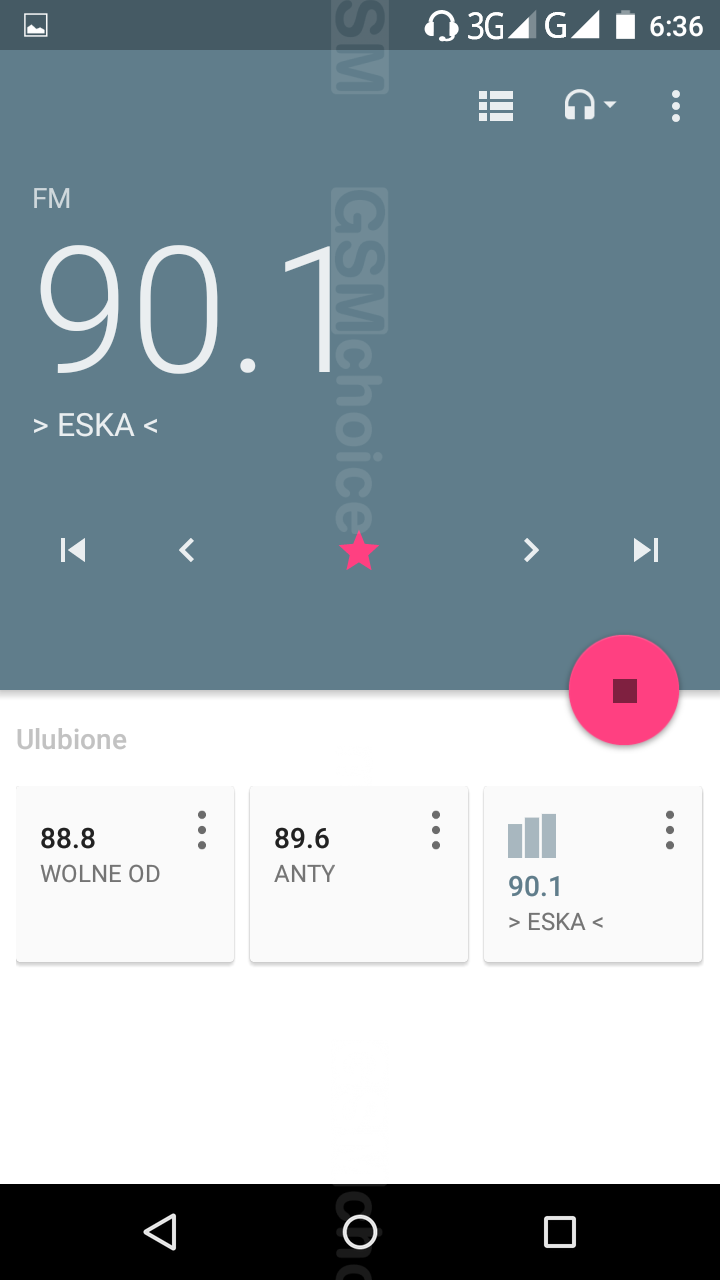Stop the FM radio playback
Image resolution: width=720 pixels, height=1280 pixels.
click(624, 690)
